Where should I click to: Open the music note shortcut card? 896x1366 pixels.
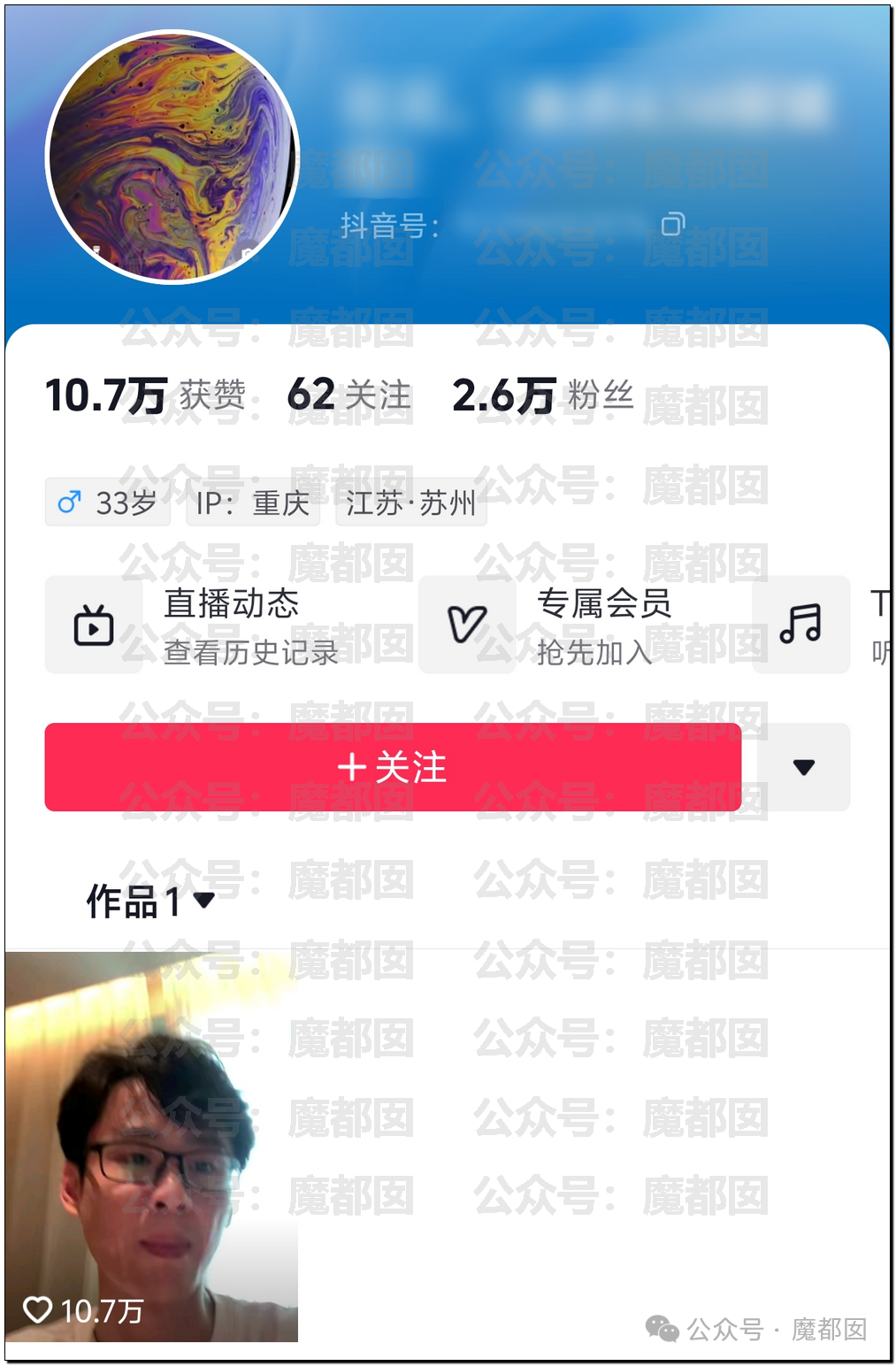[x=801, y=625]
